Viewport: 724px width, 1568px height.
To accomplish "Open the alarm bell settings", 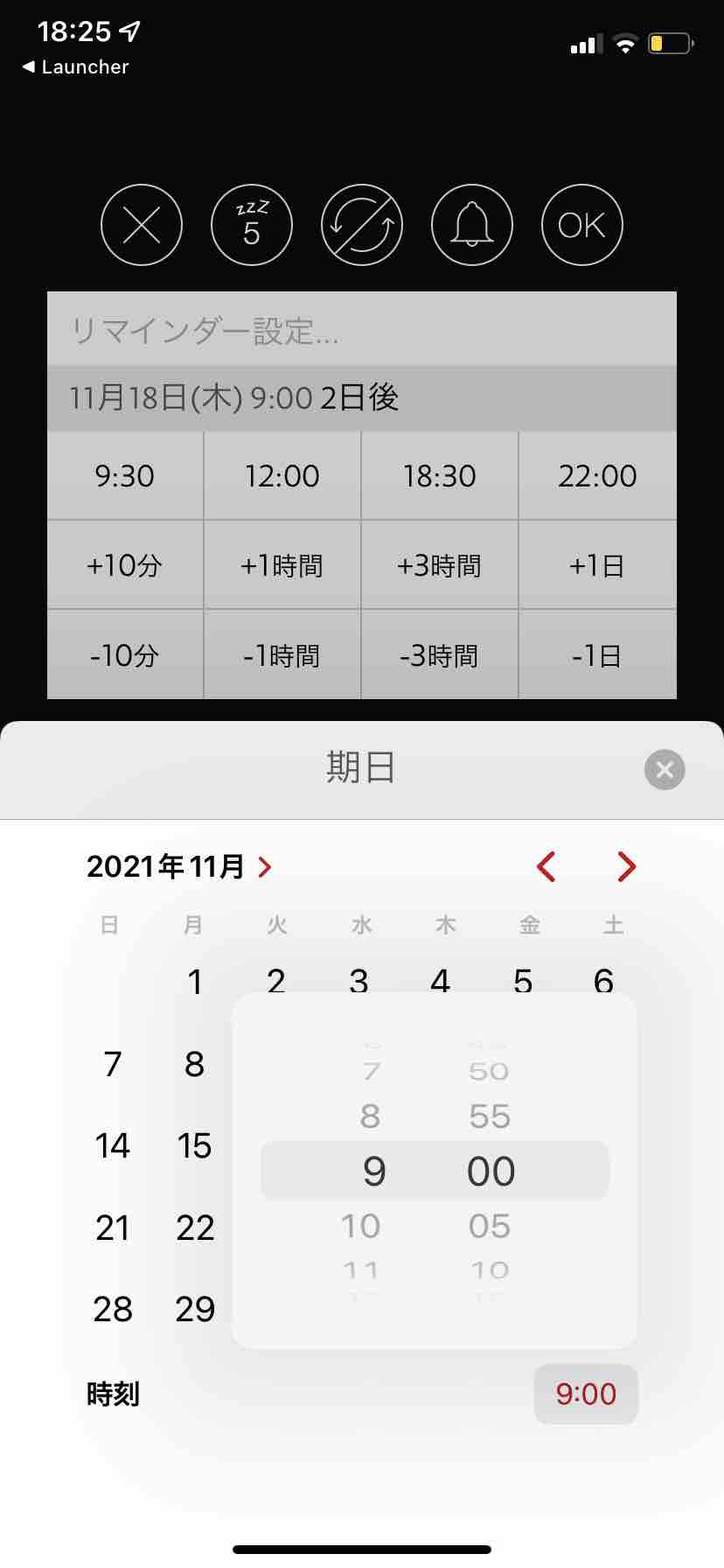I will (472, 226).
